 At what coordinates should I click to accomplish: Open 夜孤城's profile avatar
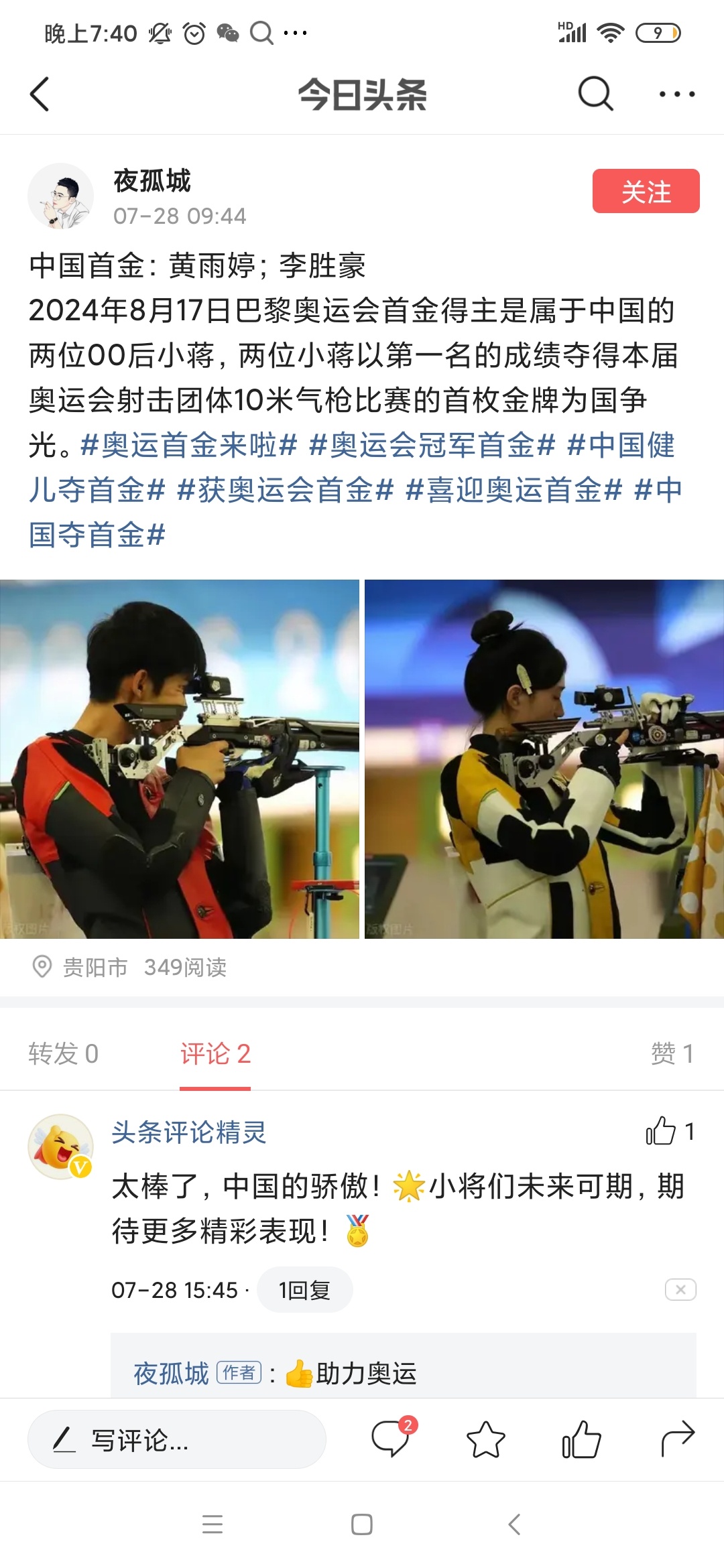coord(60,196)
